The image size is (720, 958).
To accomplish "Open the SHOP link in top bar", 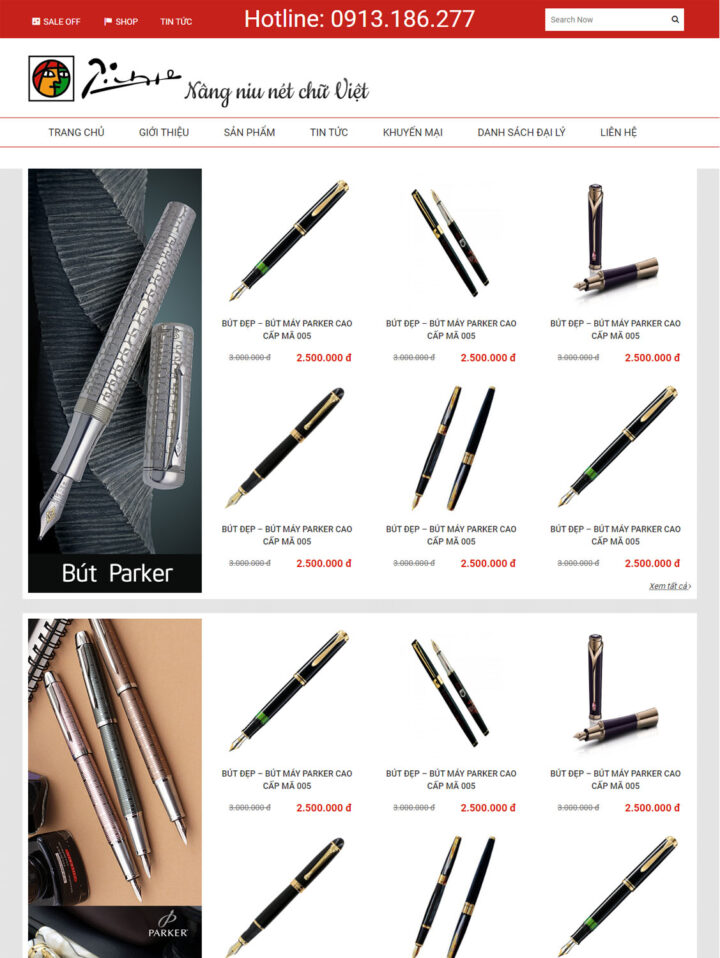I will (121, 21).
